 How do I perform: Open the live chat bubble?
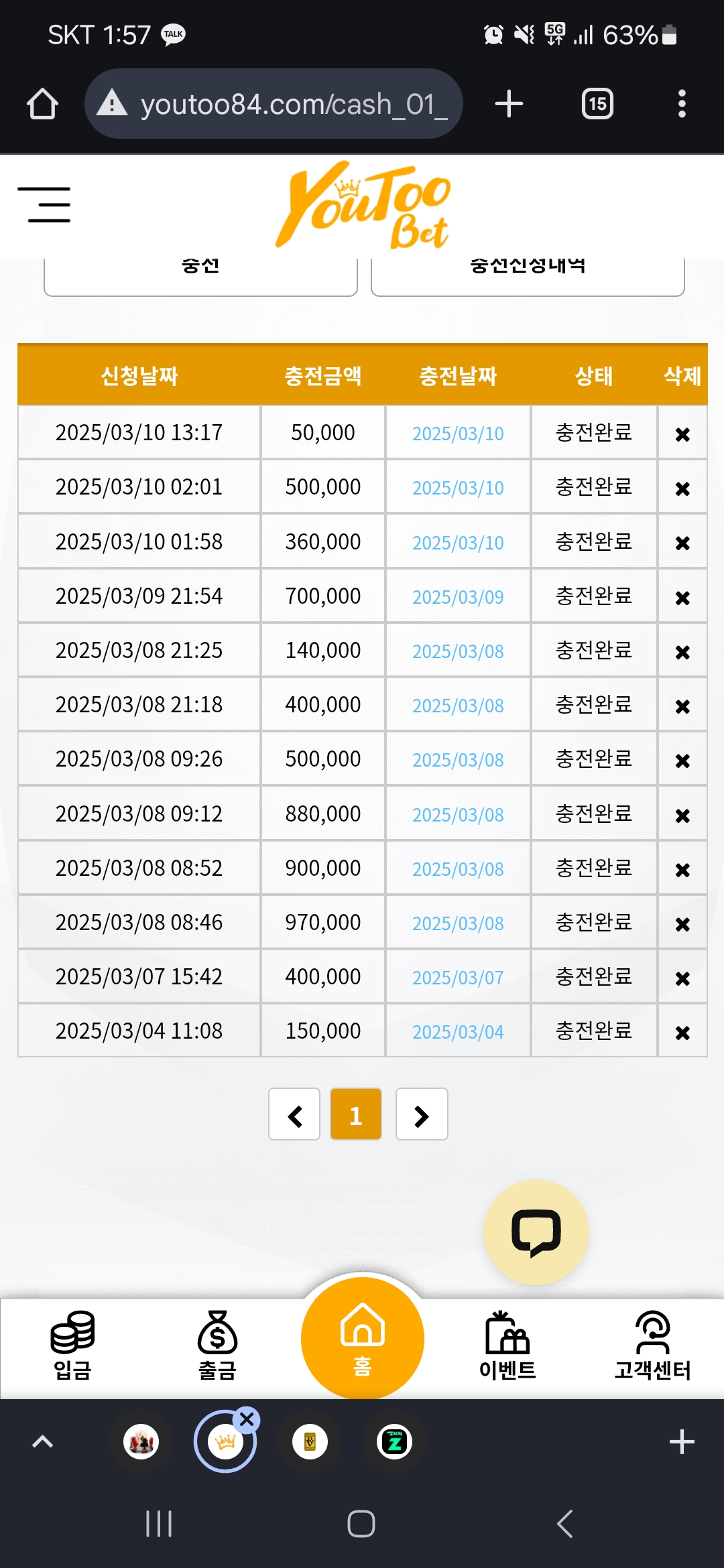pos(536,1232)
